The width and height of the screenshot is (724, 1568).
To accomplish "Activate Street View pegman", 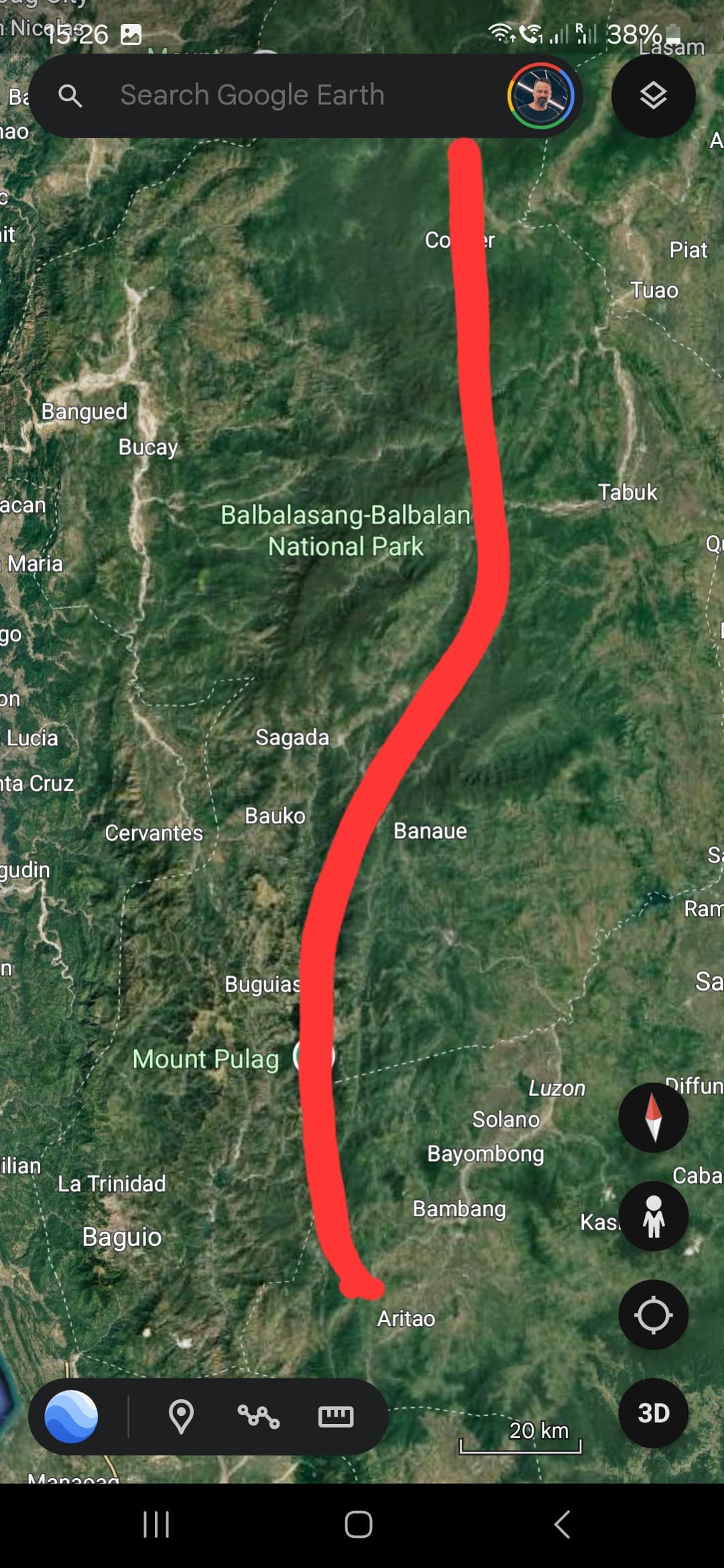I will 653,1216.
